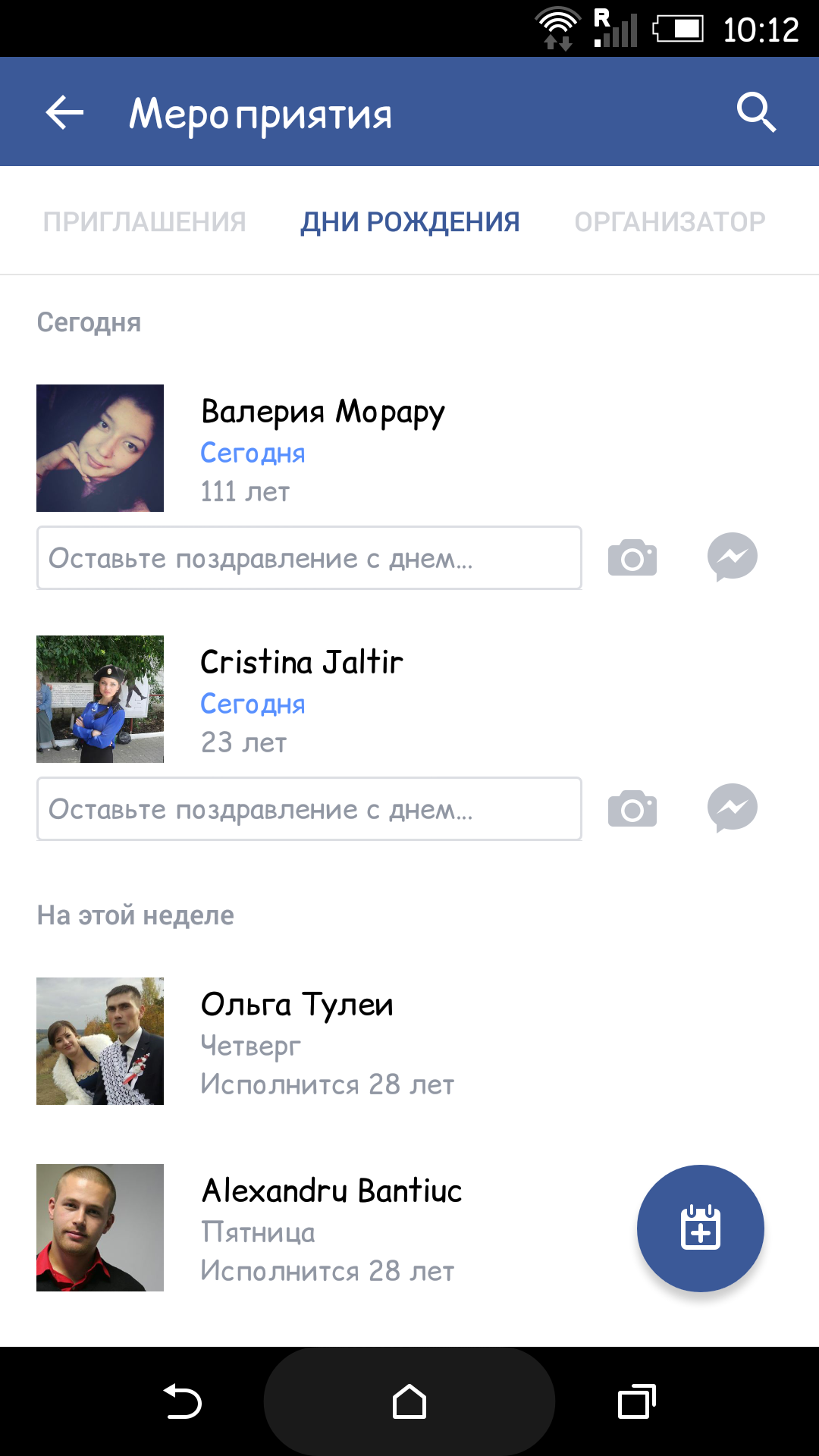Write a birthday greeting for Cristina Jaltir

coord(309,808)
